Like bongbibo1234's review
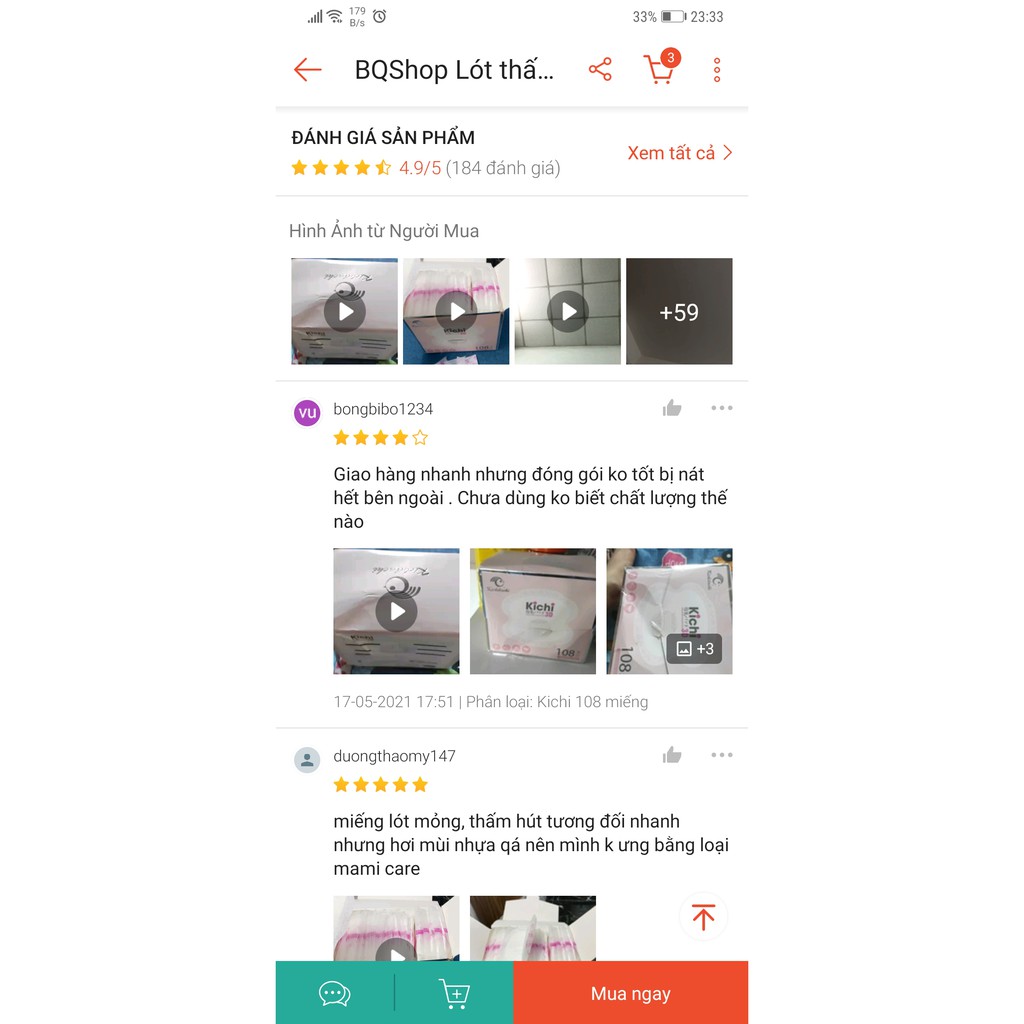1024x1024 pixels. click(x=672, y=408)
